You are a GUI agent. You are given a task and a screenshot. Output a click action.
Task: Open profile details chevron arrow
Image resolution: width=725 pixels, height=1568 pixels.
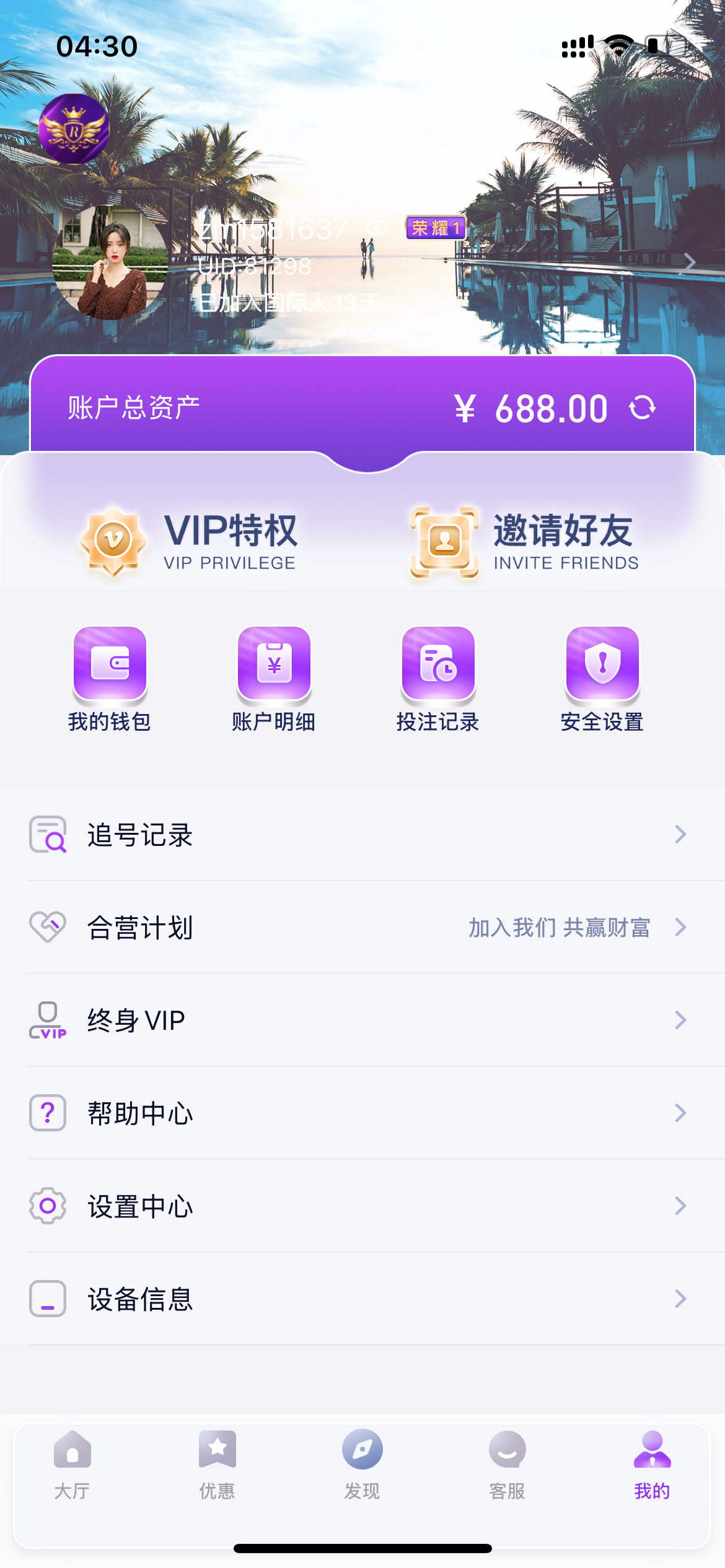pyautogui.click(x=689, y=263)
